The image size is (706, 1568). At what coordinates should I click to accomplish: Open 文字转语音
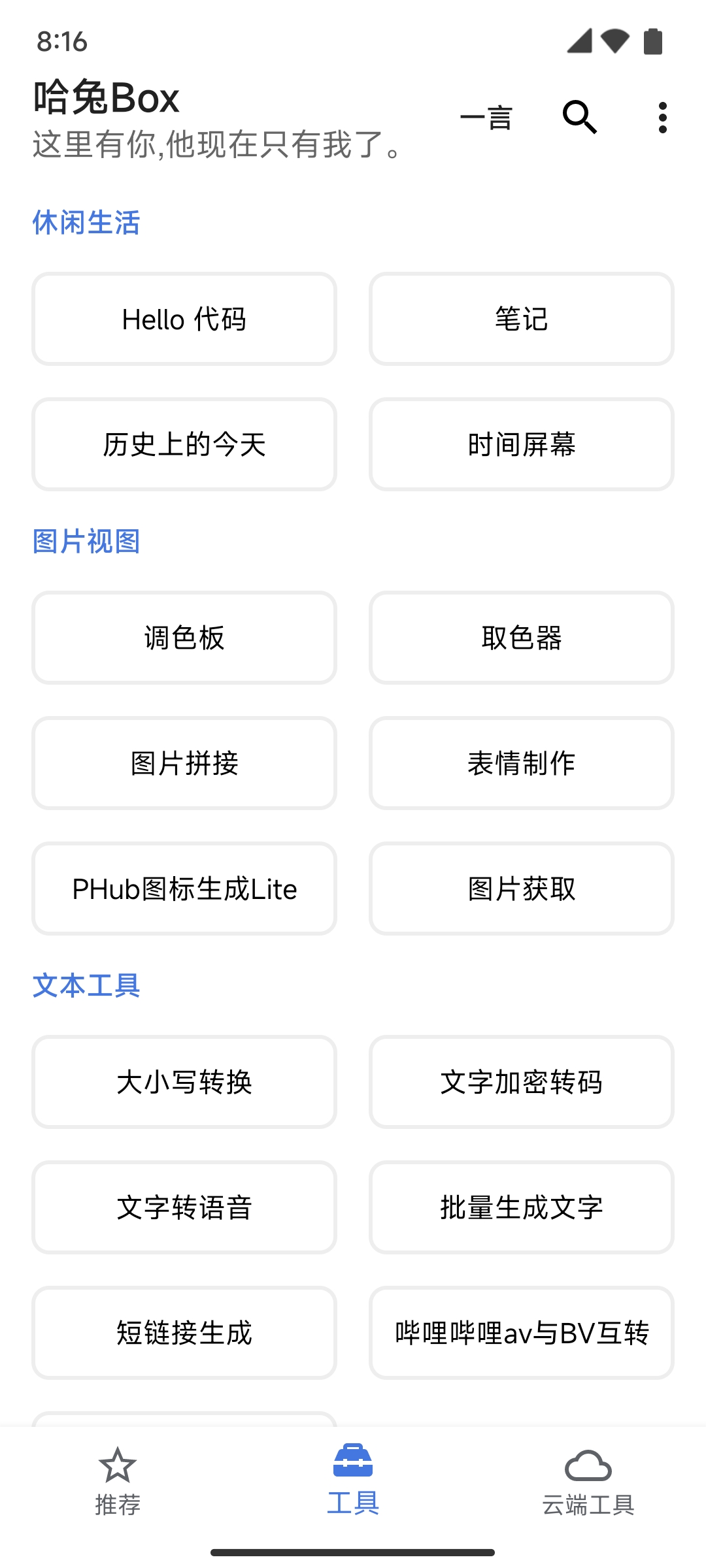[184, 1208]
